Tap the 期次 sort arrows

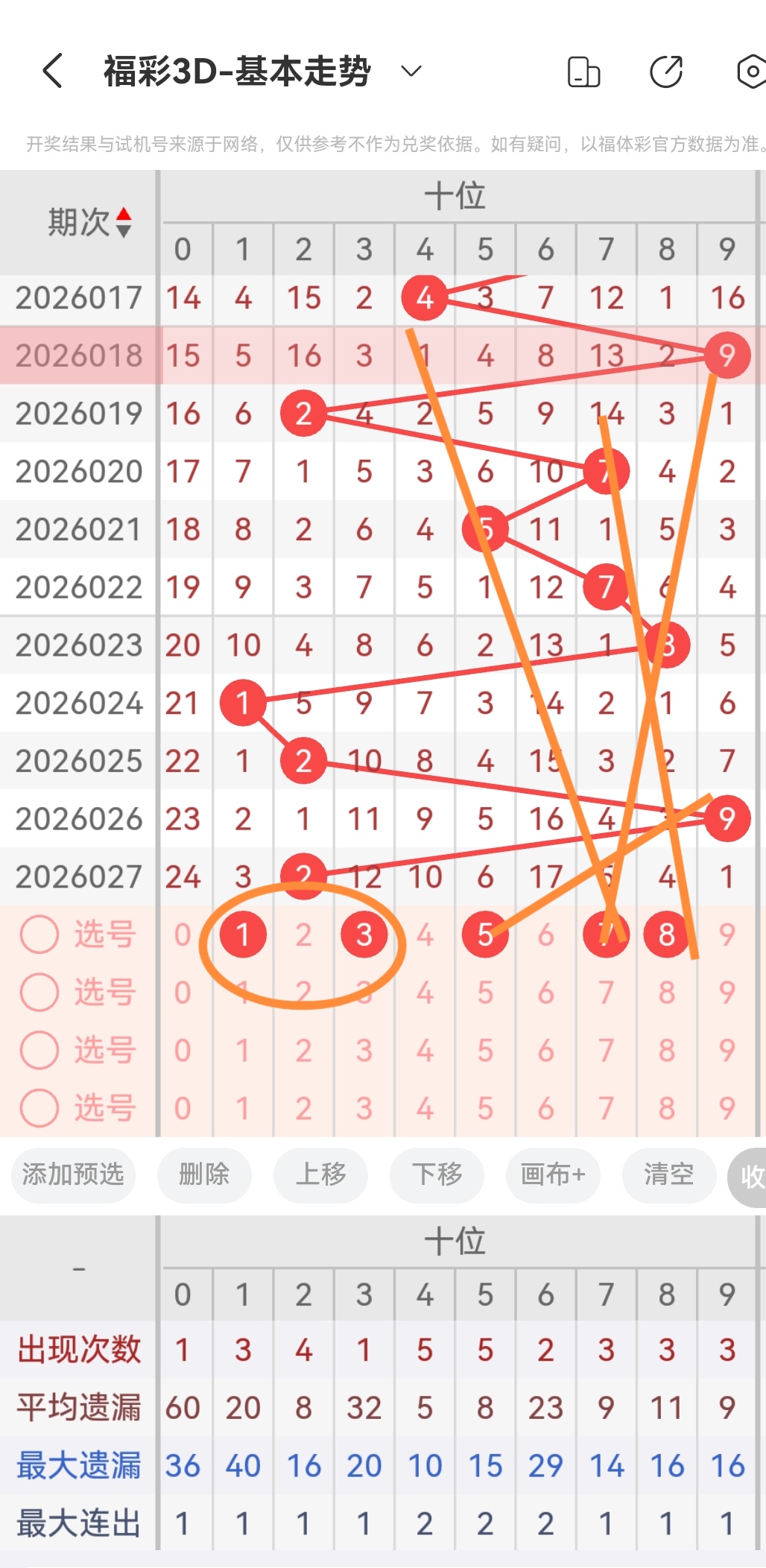pos(124,221)
